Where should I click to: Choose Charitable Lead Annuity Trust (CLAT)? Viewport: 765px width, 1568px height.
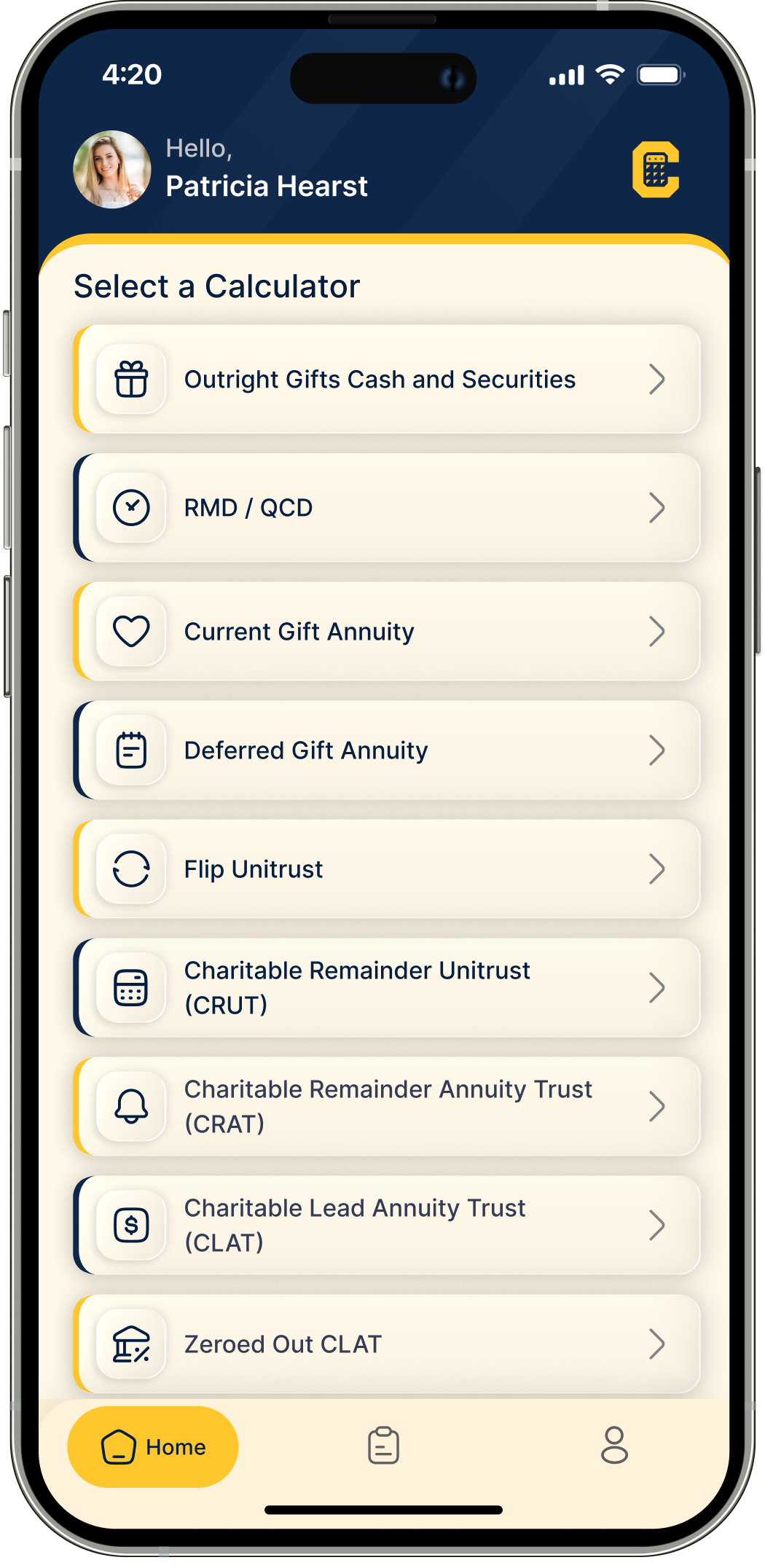tap(386, 1226)
